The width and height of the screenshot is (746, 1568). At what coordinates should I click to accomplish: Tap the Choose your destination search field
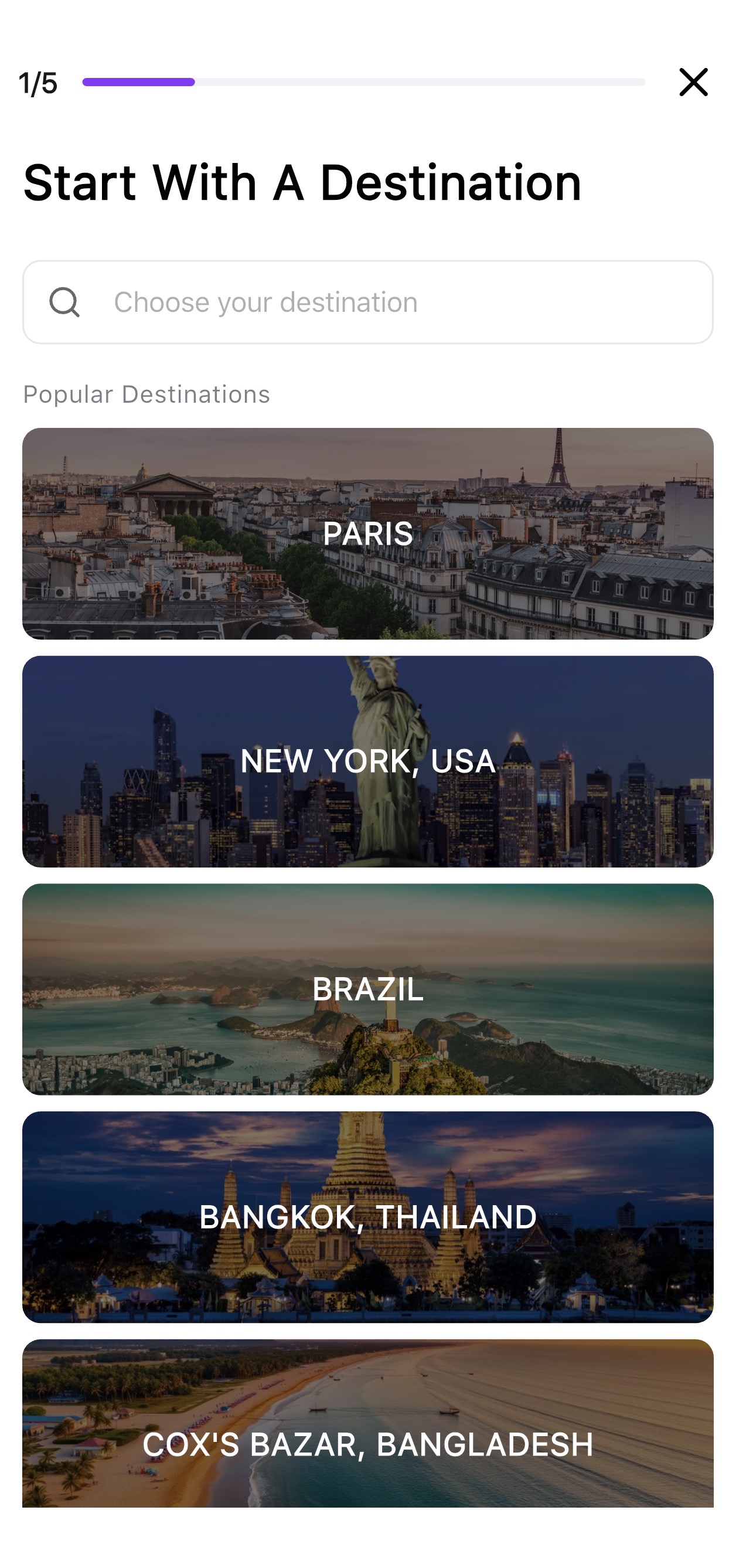(x=367, y=302)
